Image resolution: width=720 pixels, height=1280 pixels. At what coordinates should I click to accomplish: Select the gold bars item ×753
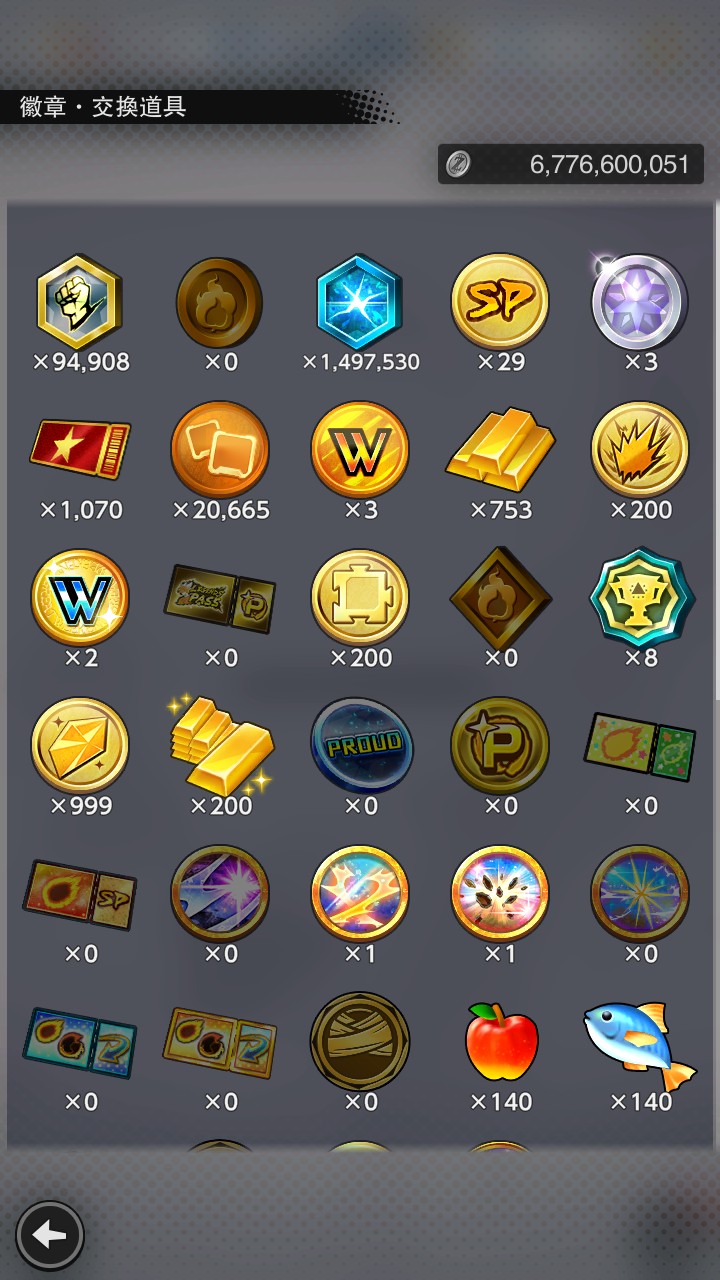(x=500, y=452)
